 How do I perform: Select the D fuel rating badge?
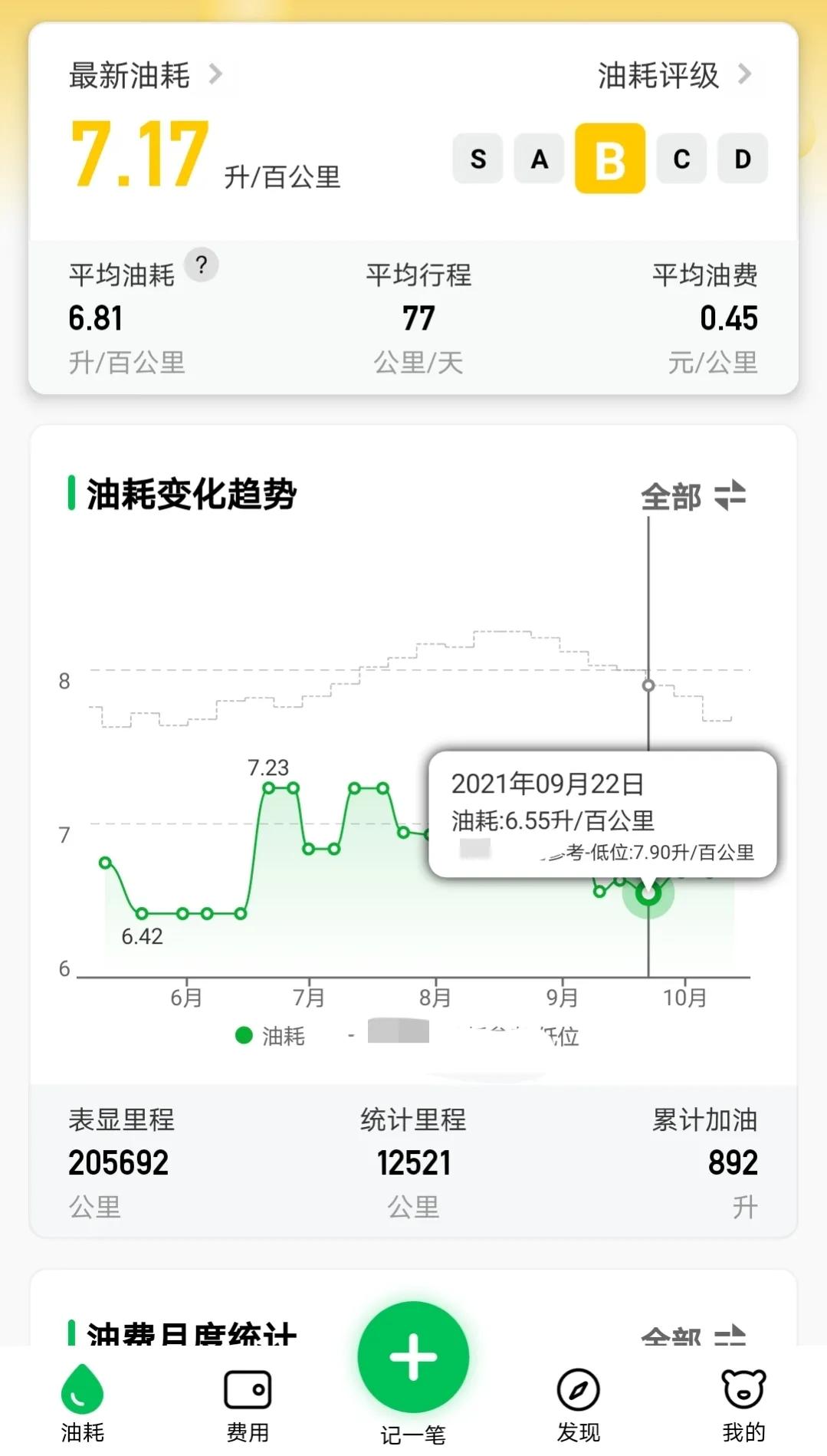pos(740,159)
